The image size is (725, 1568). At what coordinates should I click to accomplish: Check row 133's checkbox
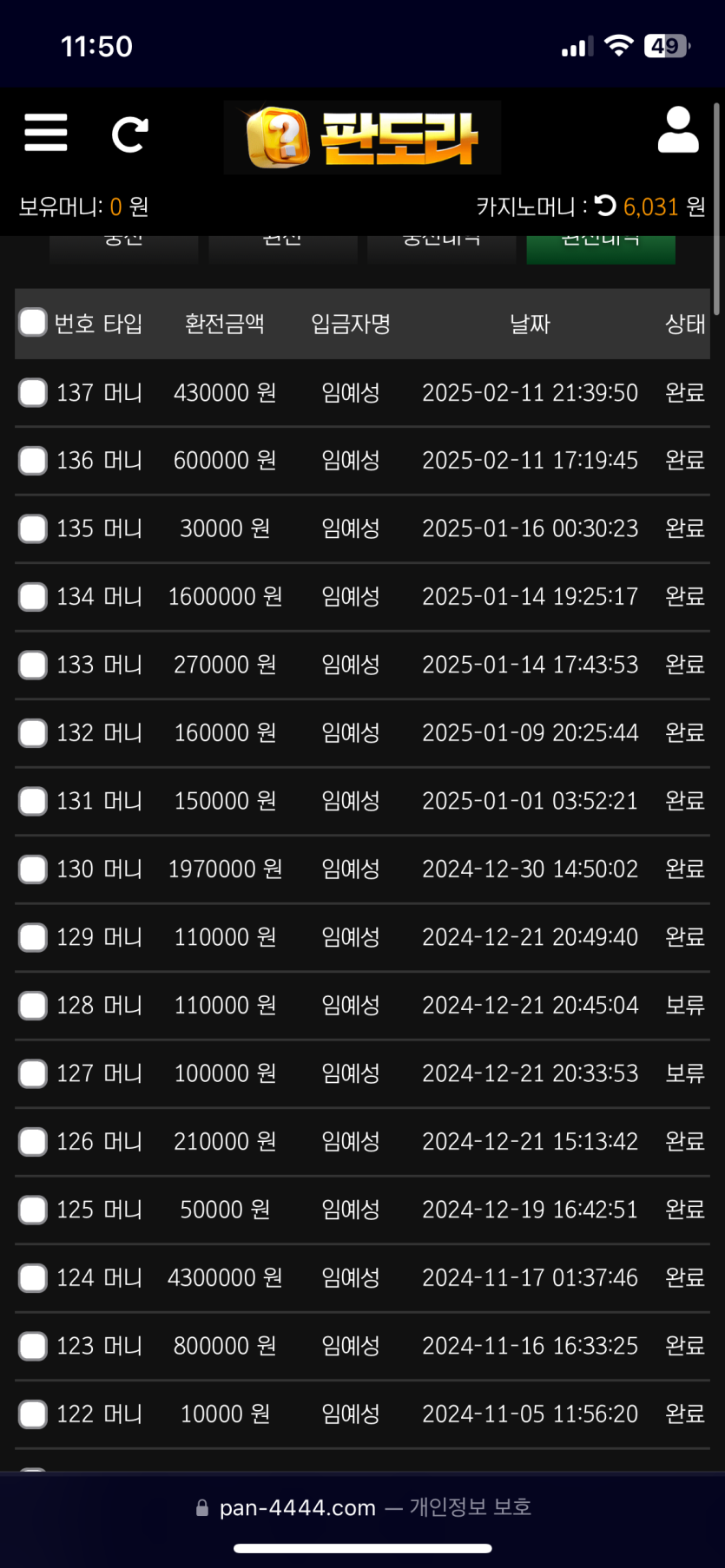[33, 665]
